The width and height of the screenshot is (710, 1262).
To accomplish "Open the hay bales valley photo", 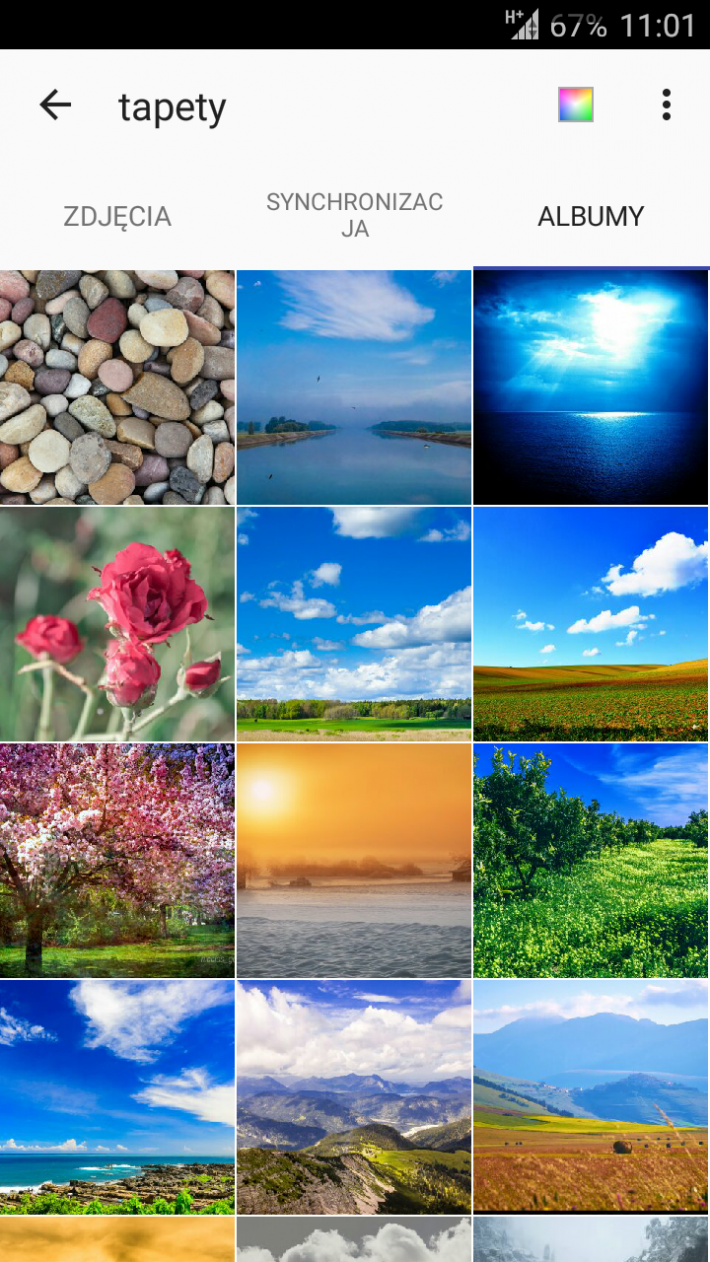I will pyautogui.click(x=590, y=1096).
